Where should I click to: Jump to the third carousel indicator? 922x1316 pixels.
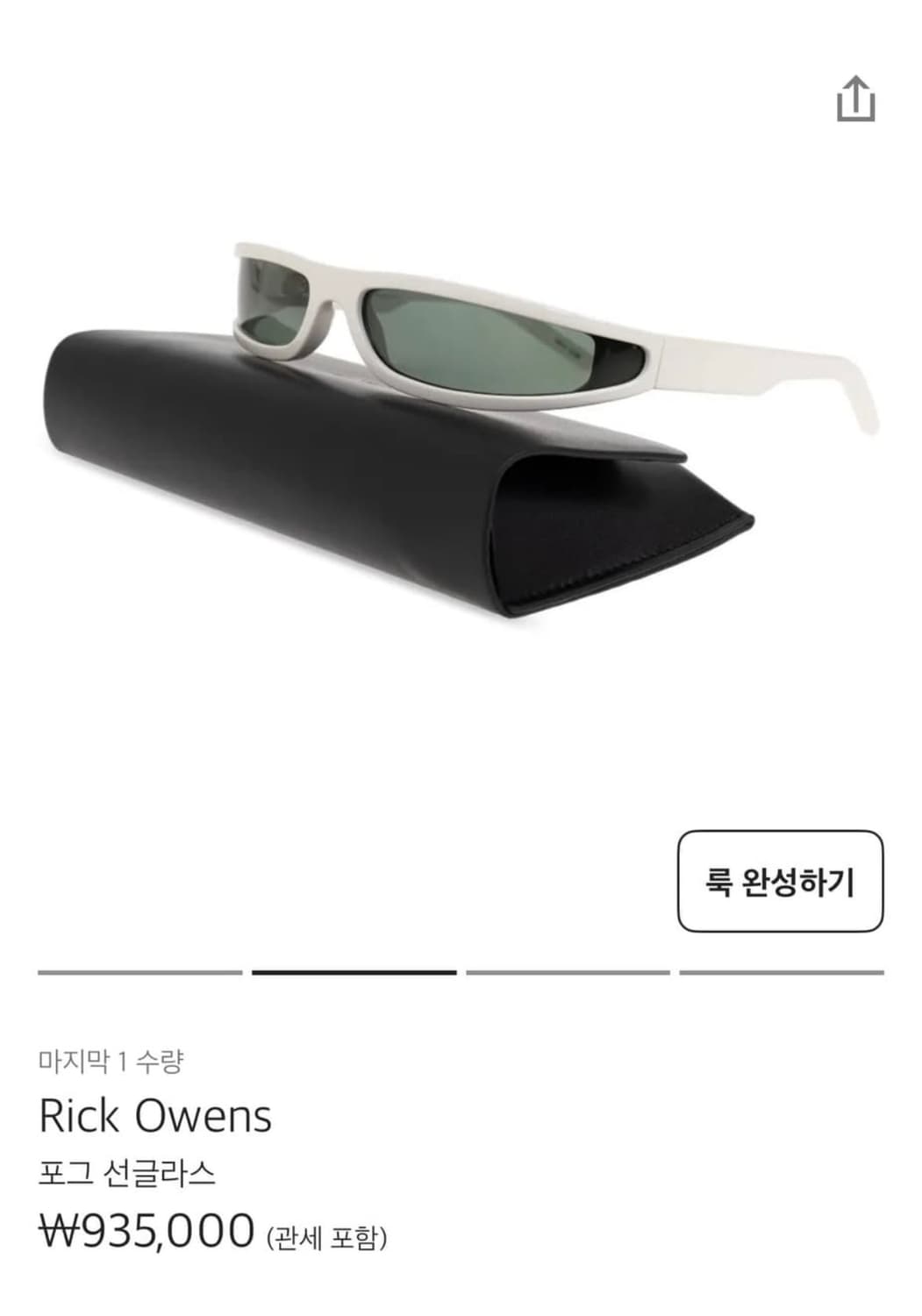click(x=568, y=972)
